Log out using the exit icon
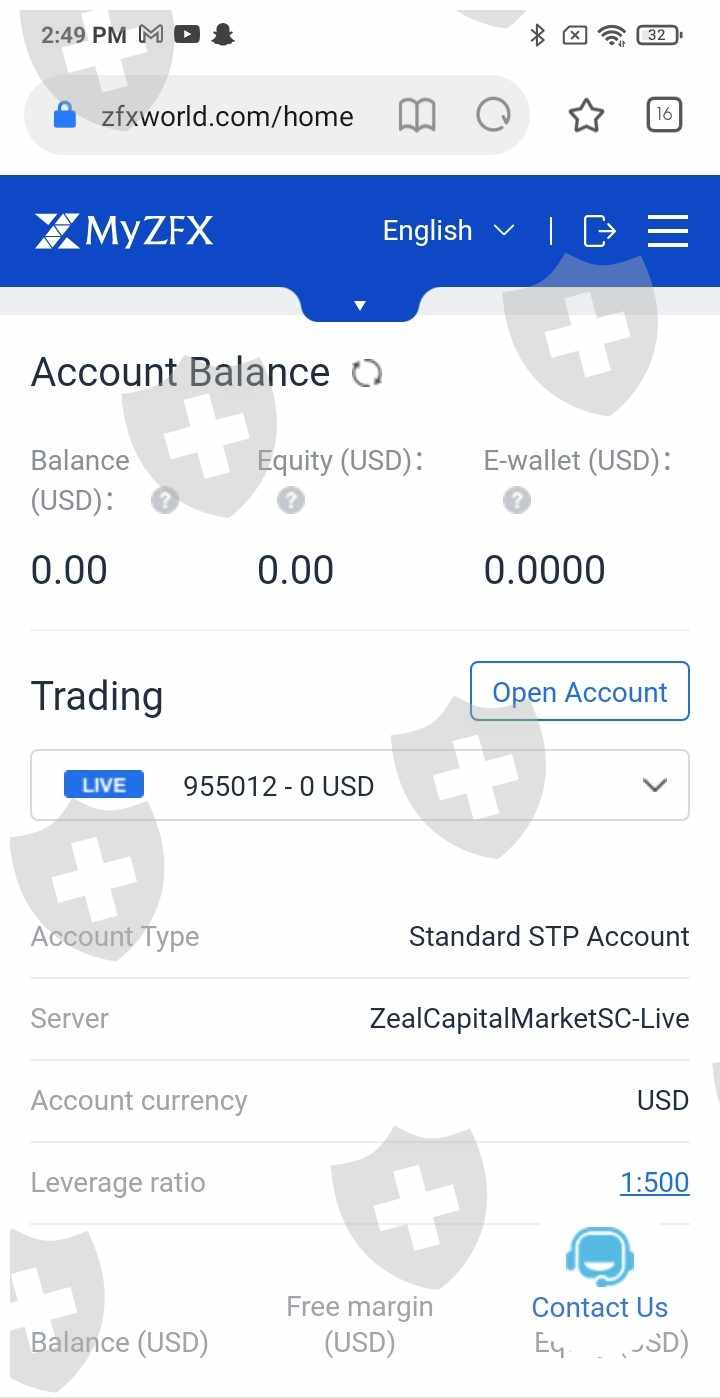This screenshot has width=720, height=1398. click(x=599, y=231)
